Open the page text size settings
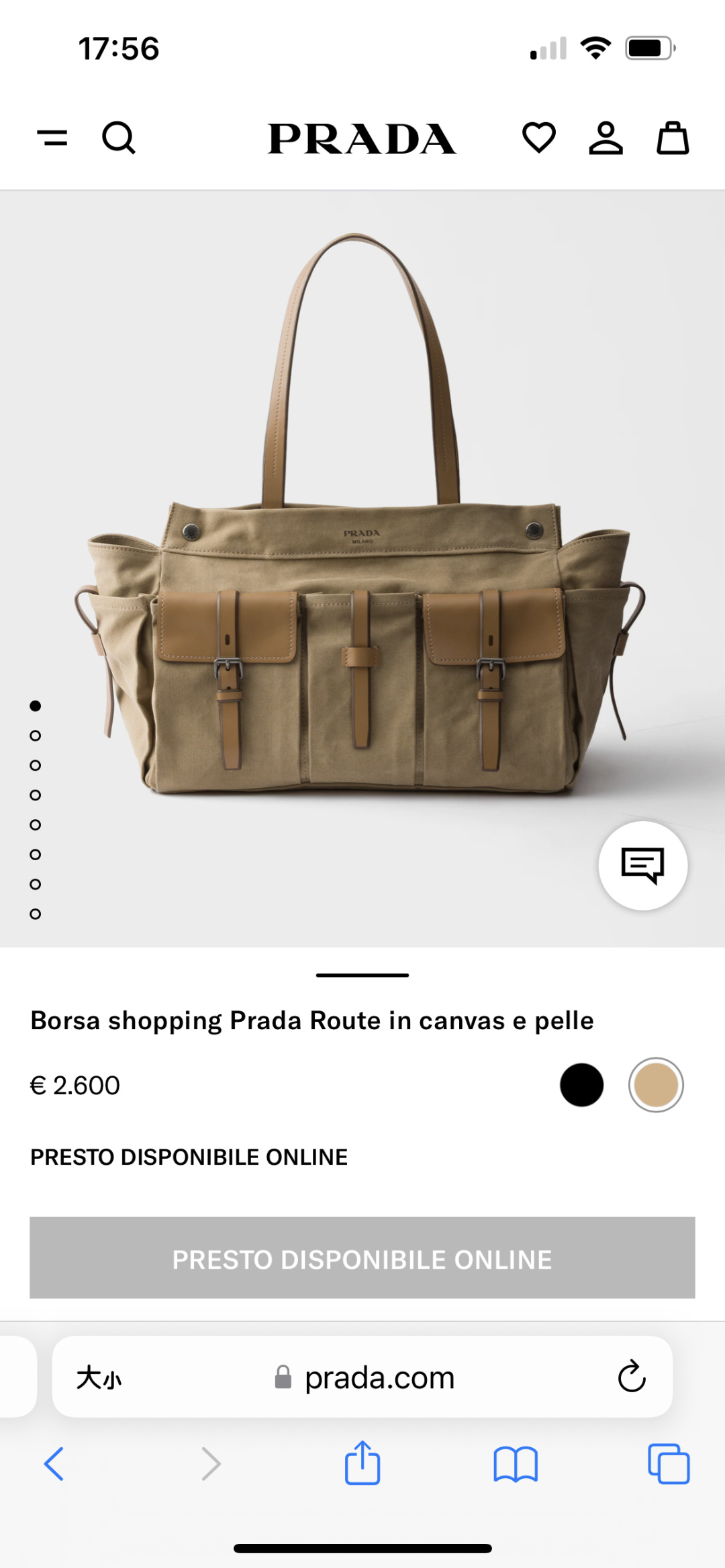The height and width of the screenshot is (1568, 725). click(x=99, y=1378)
